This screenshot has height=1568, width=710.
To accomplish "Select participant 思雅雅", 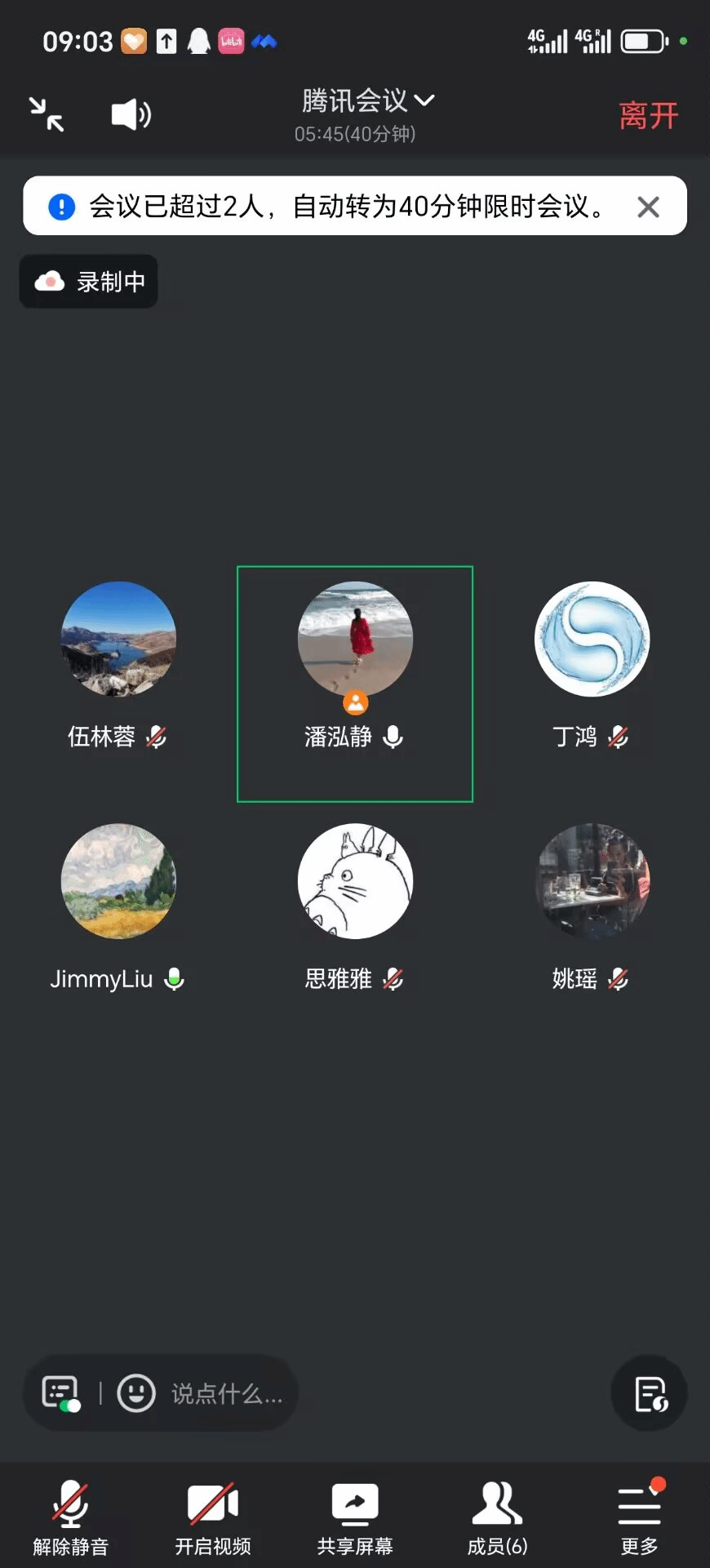I will (355, 881).
